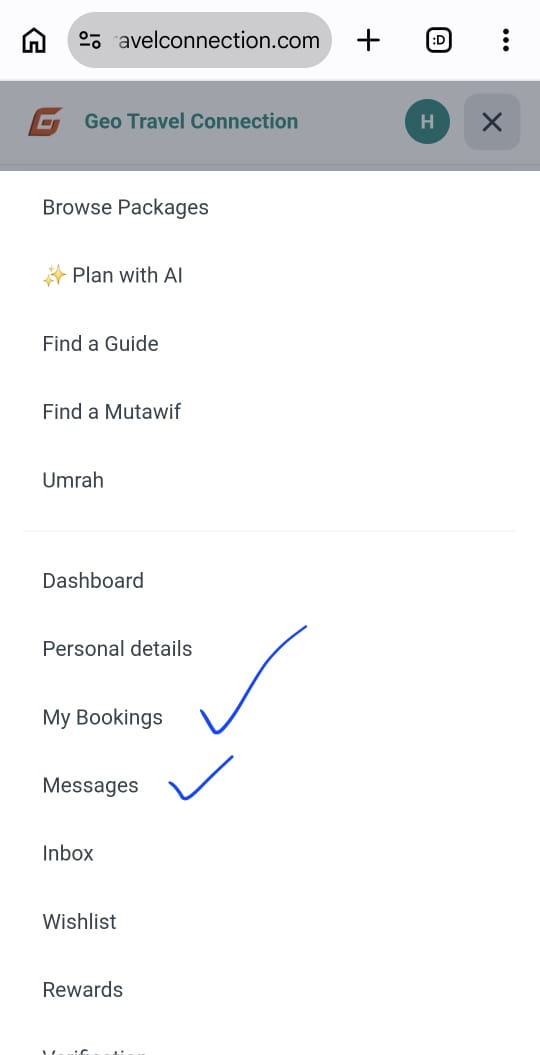Close the navigation menu
The image size is (540, 1055).
click(x=492, y=122)
